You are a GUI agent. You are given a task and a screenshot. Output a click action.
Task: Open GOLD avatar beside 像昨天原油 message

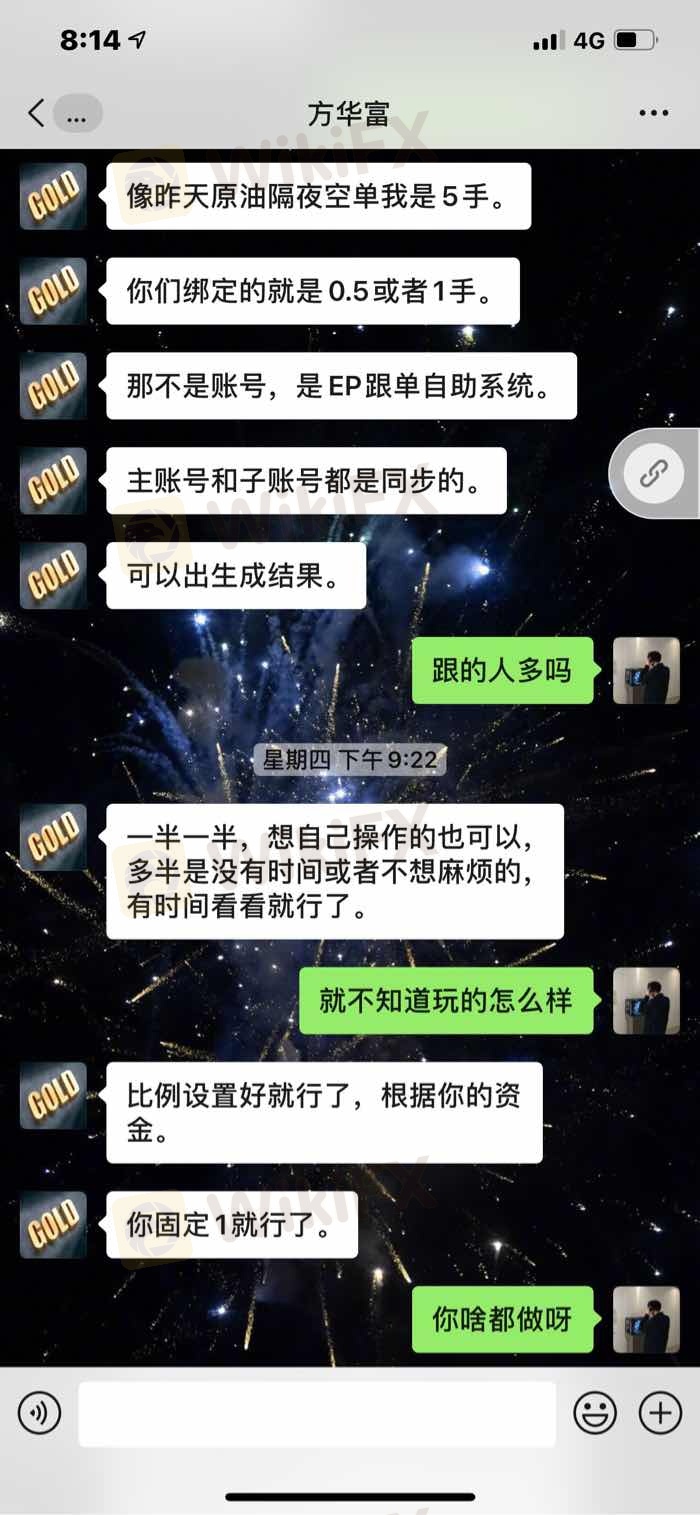pyautogui.click(x=53, y=197)
